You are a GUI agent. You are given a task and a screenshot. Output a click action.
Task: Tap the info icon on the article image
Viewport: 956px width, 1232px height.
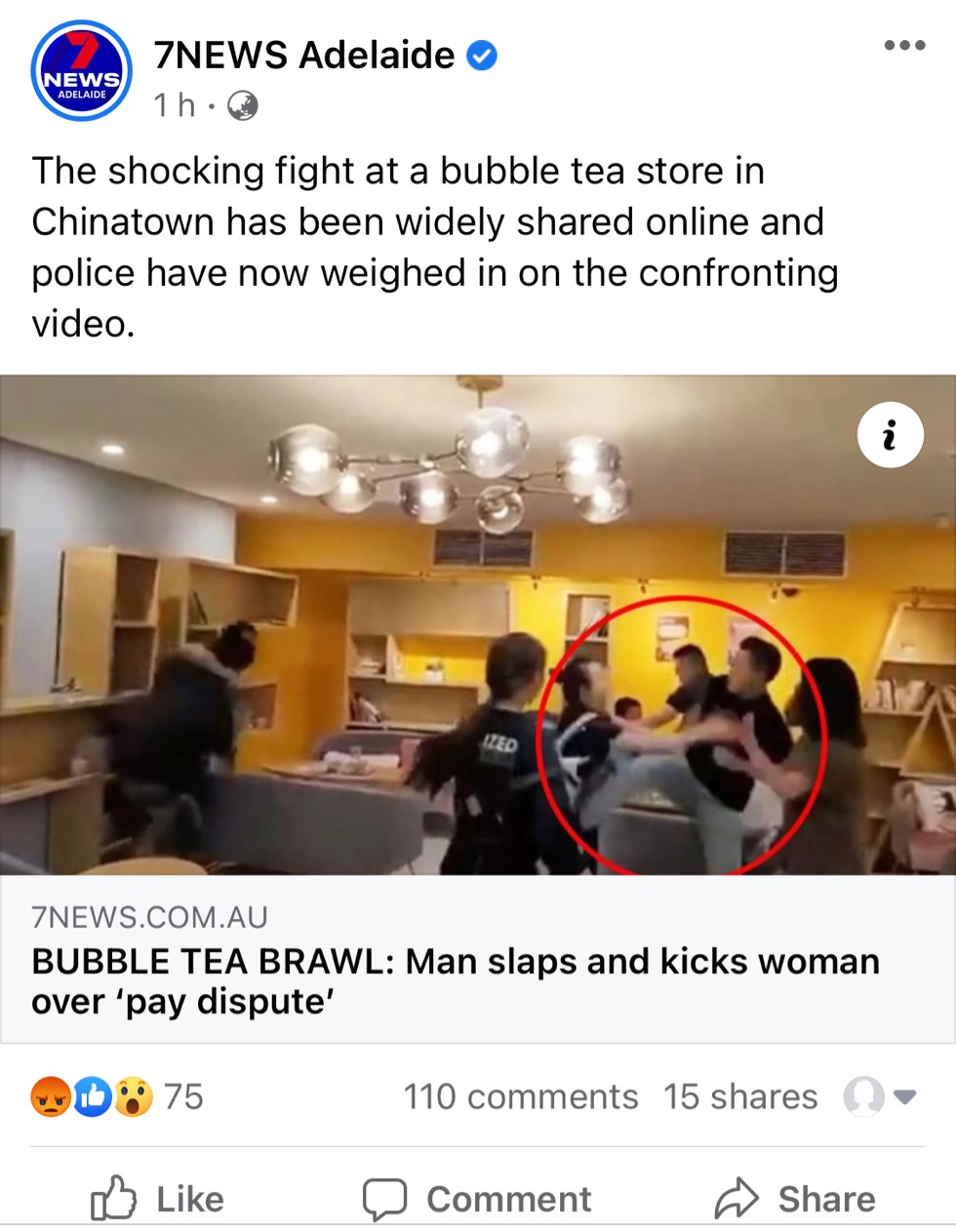[x=890, y=435]
